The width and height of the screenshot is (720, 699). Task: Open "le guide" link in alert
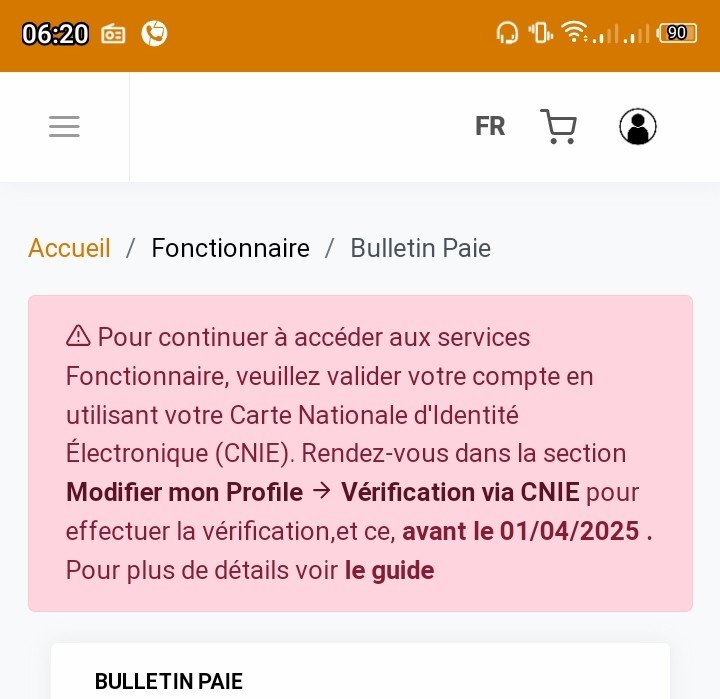(389, 571)
